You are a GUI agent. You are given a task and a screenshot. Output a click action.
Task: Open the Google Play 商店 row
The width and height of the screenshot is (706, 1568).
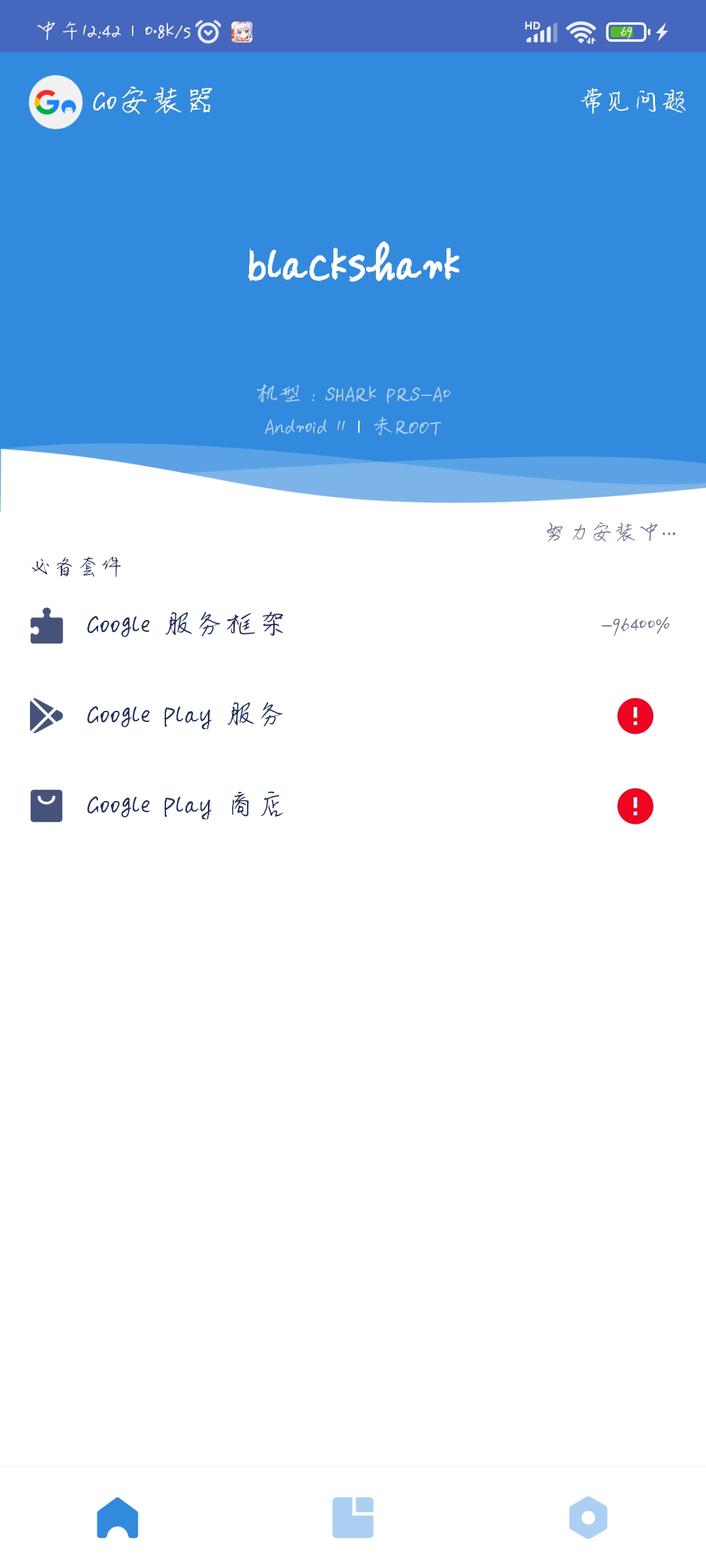pyautogui.click(x=353, y=806)
